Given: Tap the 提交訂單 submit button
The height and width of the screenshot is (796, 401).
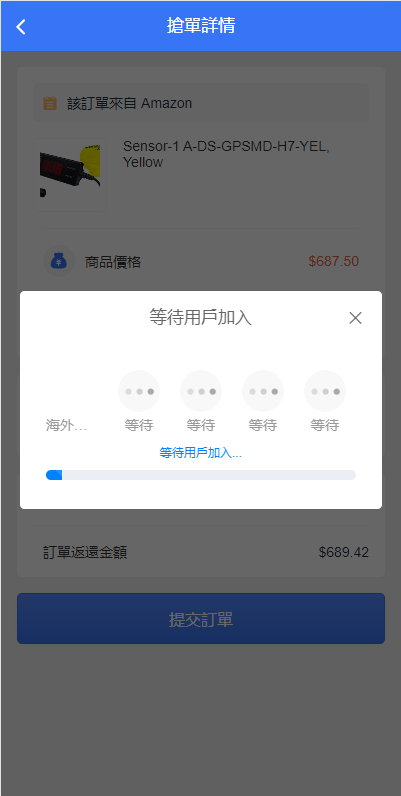Looking at the screenshot, I should tap(201, 619).
